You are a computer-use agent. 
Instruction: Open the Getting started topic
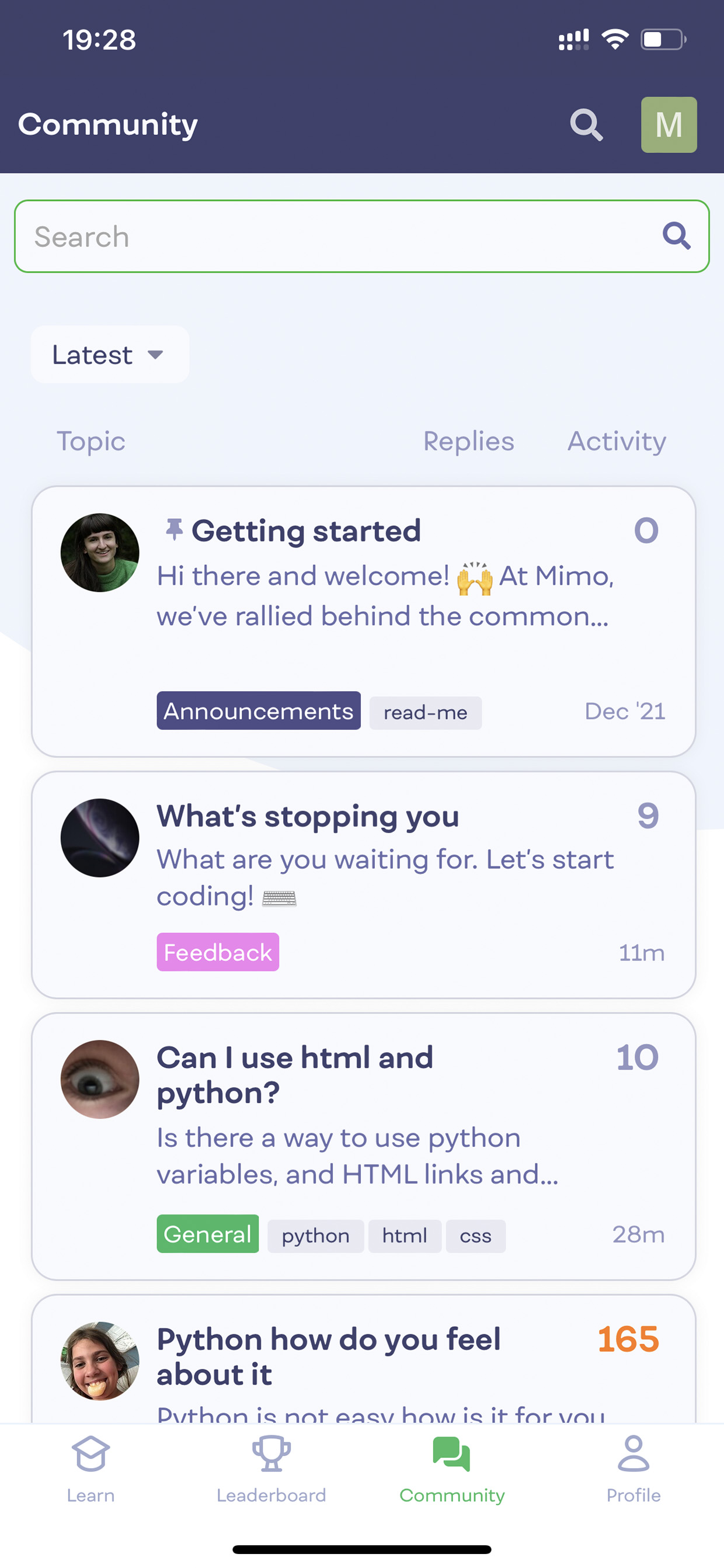(306, 531)
